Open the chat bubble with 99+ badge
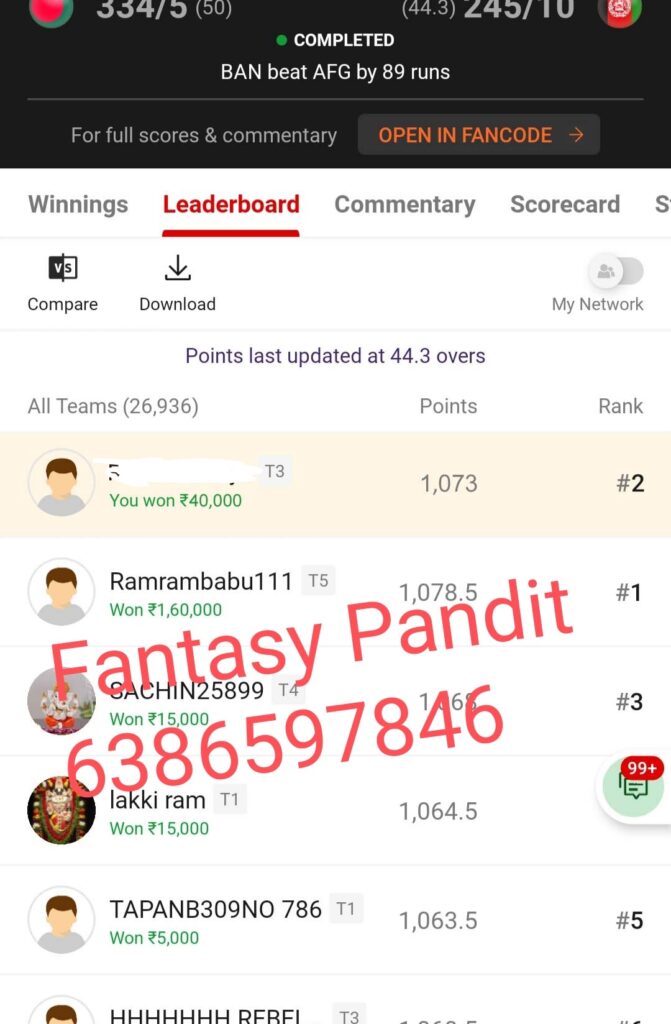The image size is (671, 1024). [635, 786]
